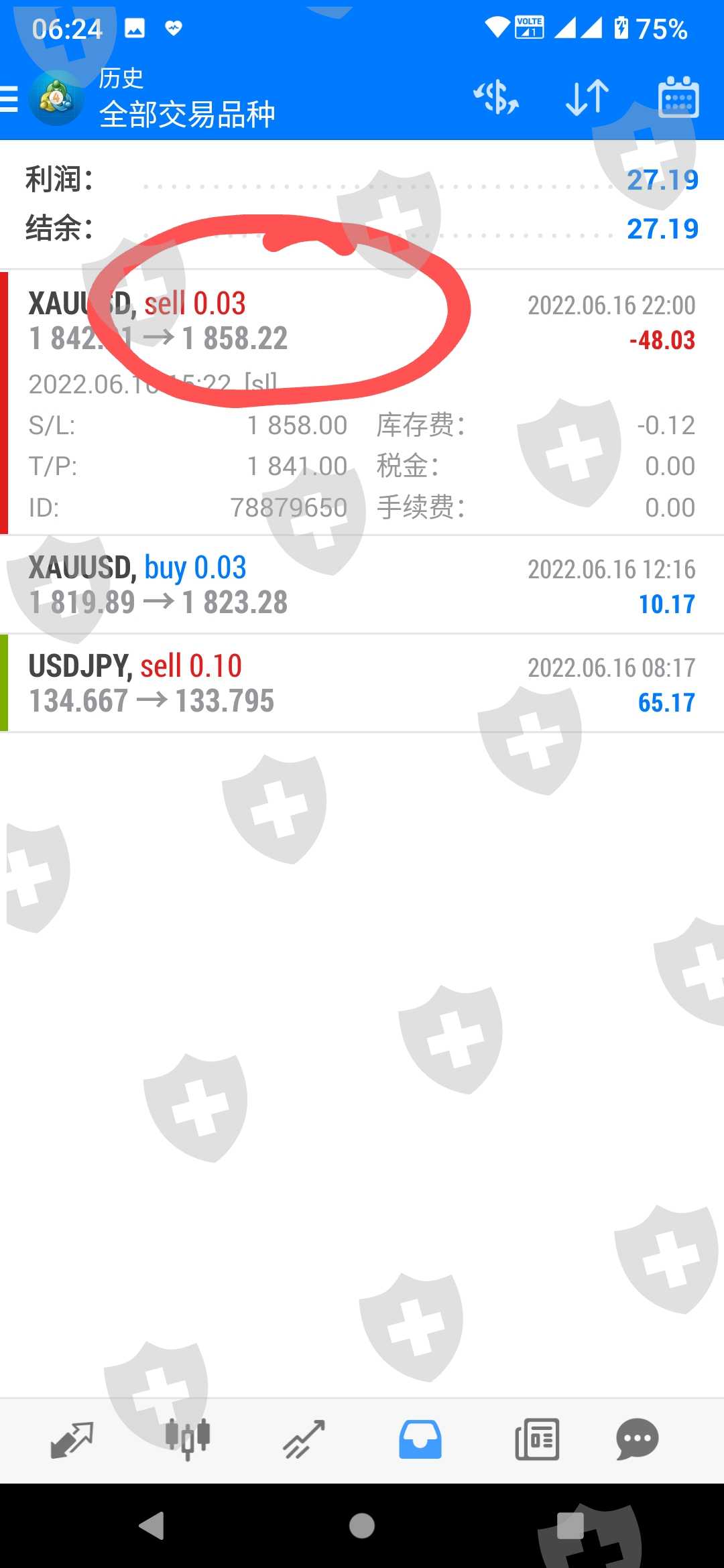This screenshot has width=724, height=1568.
Task: Select the history inbox tab
Action: [420, 1439]
